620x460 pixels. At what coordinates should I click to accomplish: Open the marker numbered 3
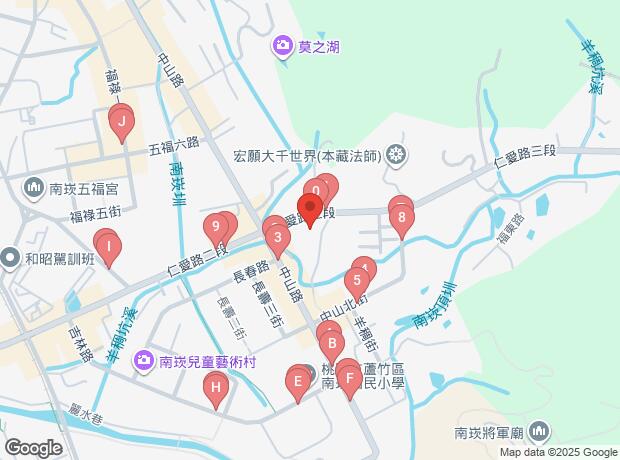pyautogui.click(x=277, y=237)
